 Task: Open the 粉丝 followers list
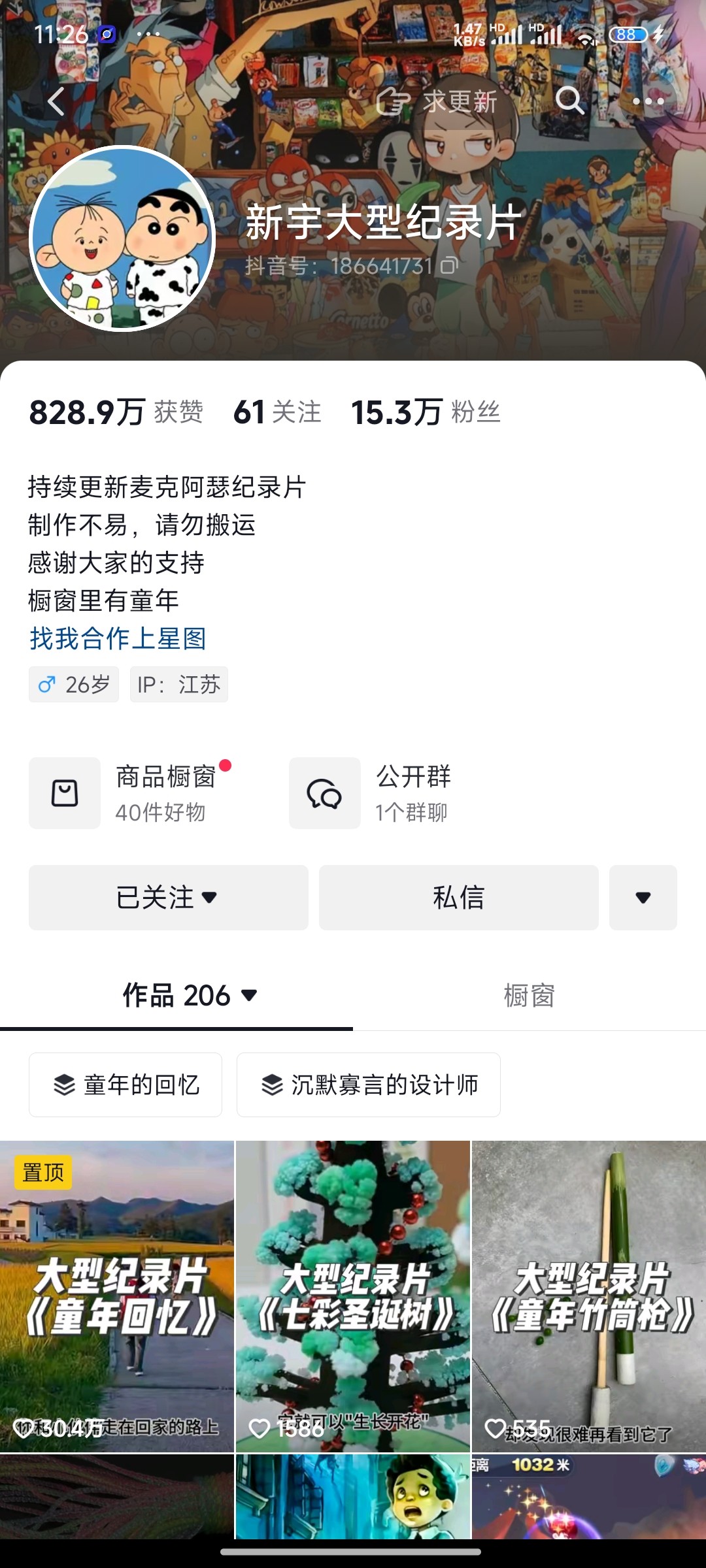[x=426, y=412]
